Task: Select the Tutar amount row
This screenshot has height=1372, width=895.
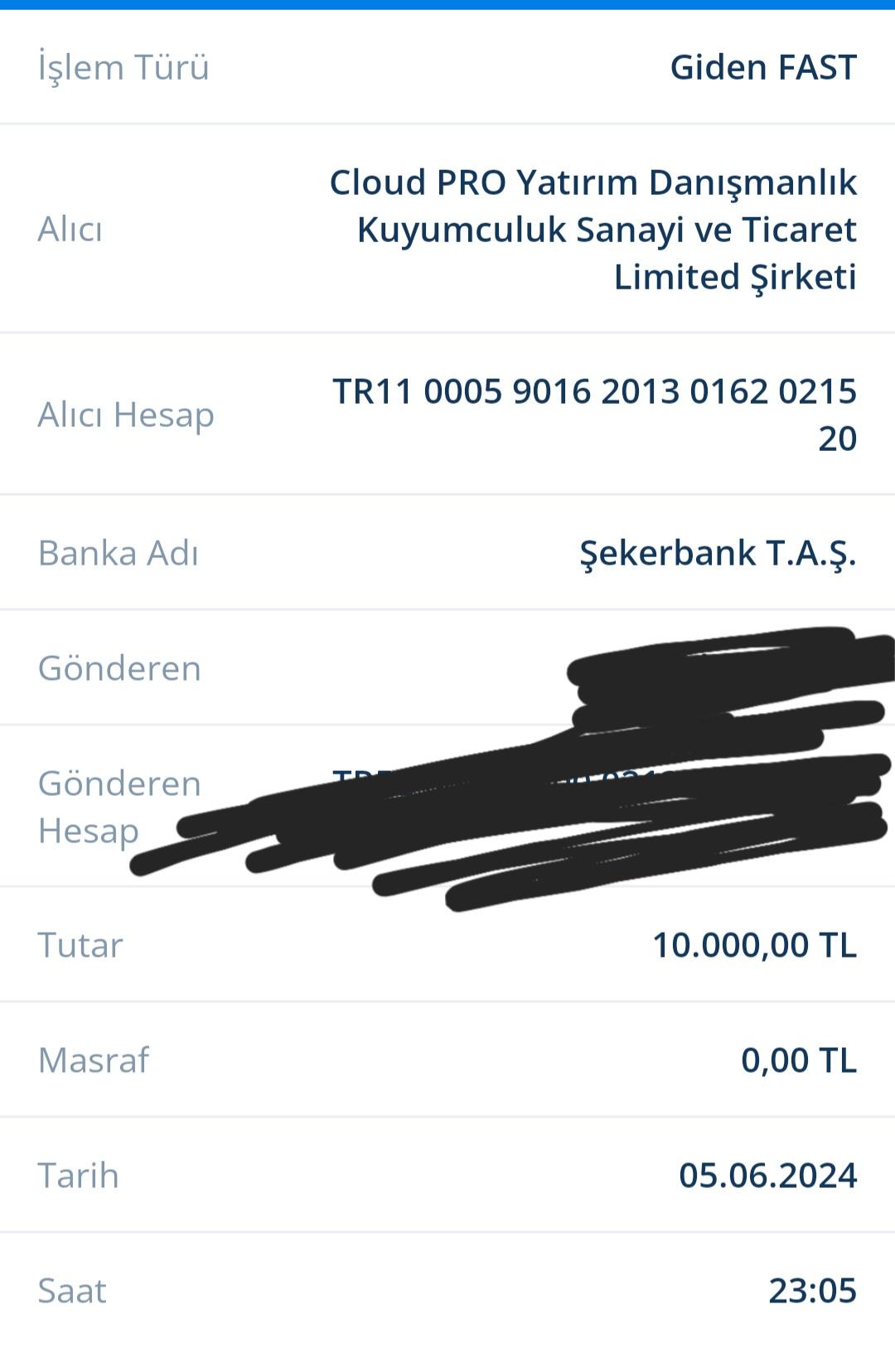Action: click(80, 943)
